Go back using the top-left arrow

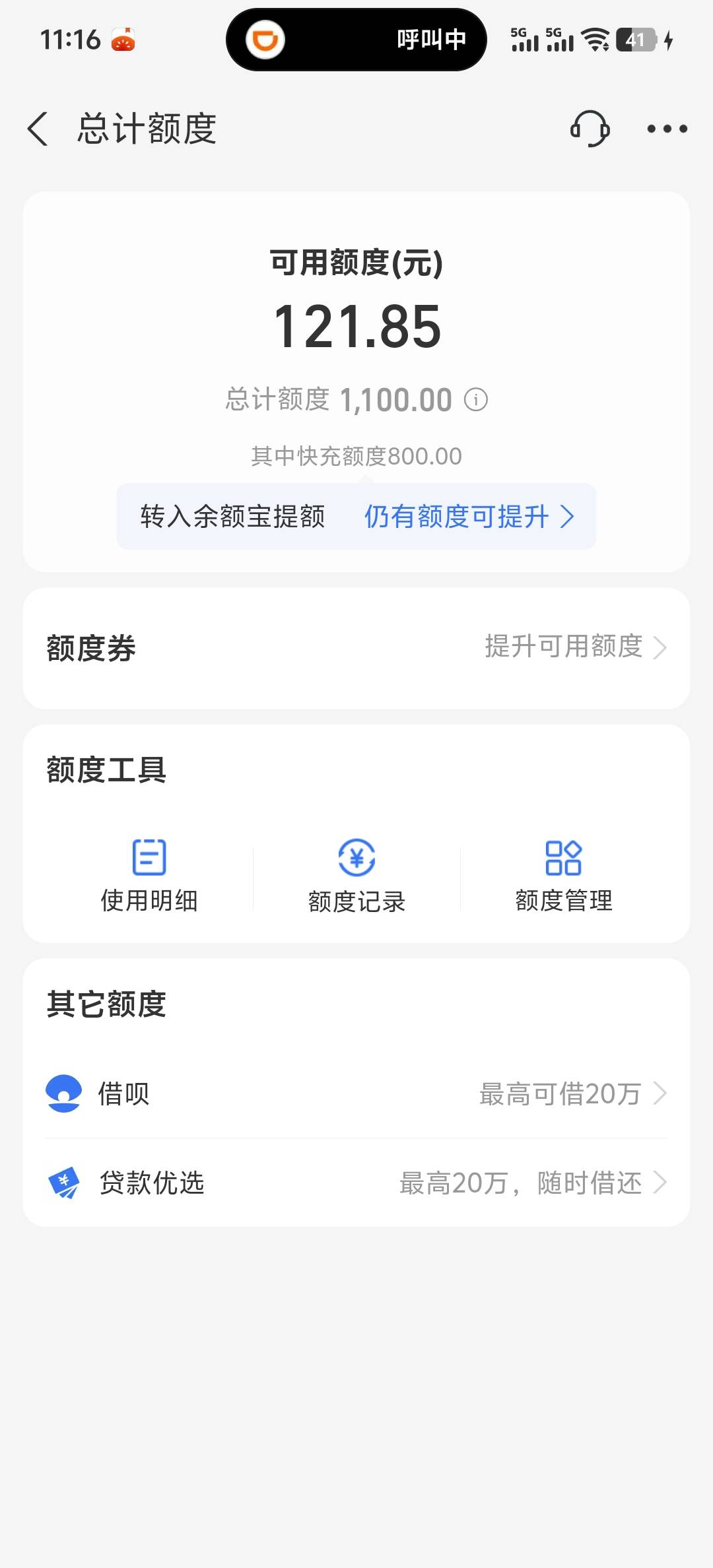(x=38, y=129)
